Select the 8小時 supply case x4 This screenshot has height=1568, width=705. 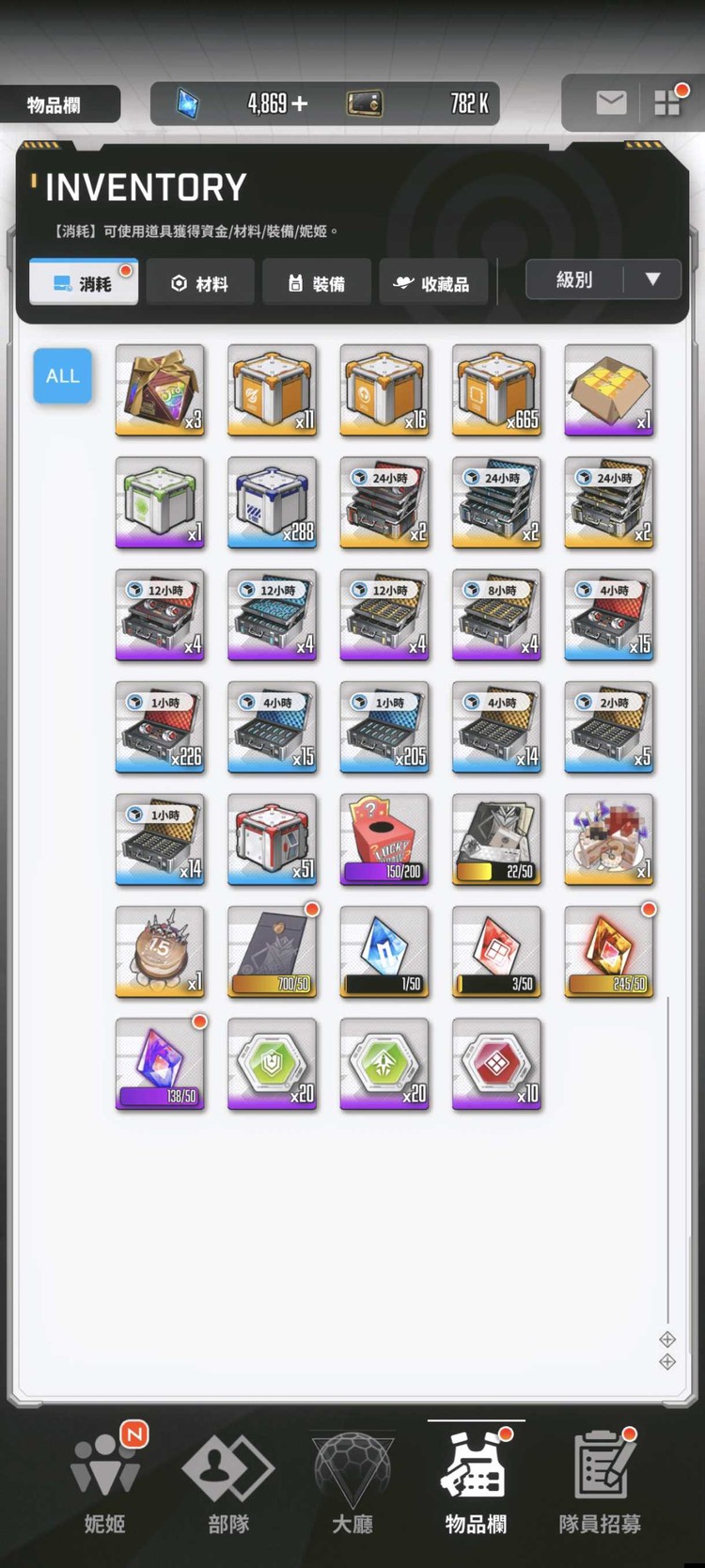coord(496,614)
